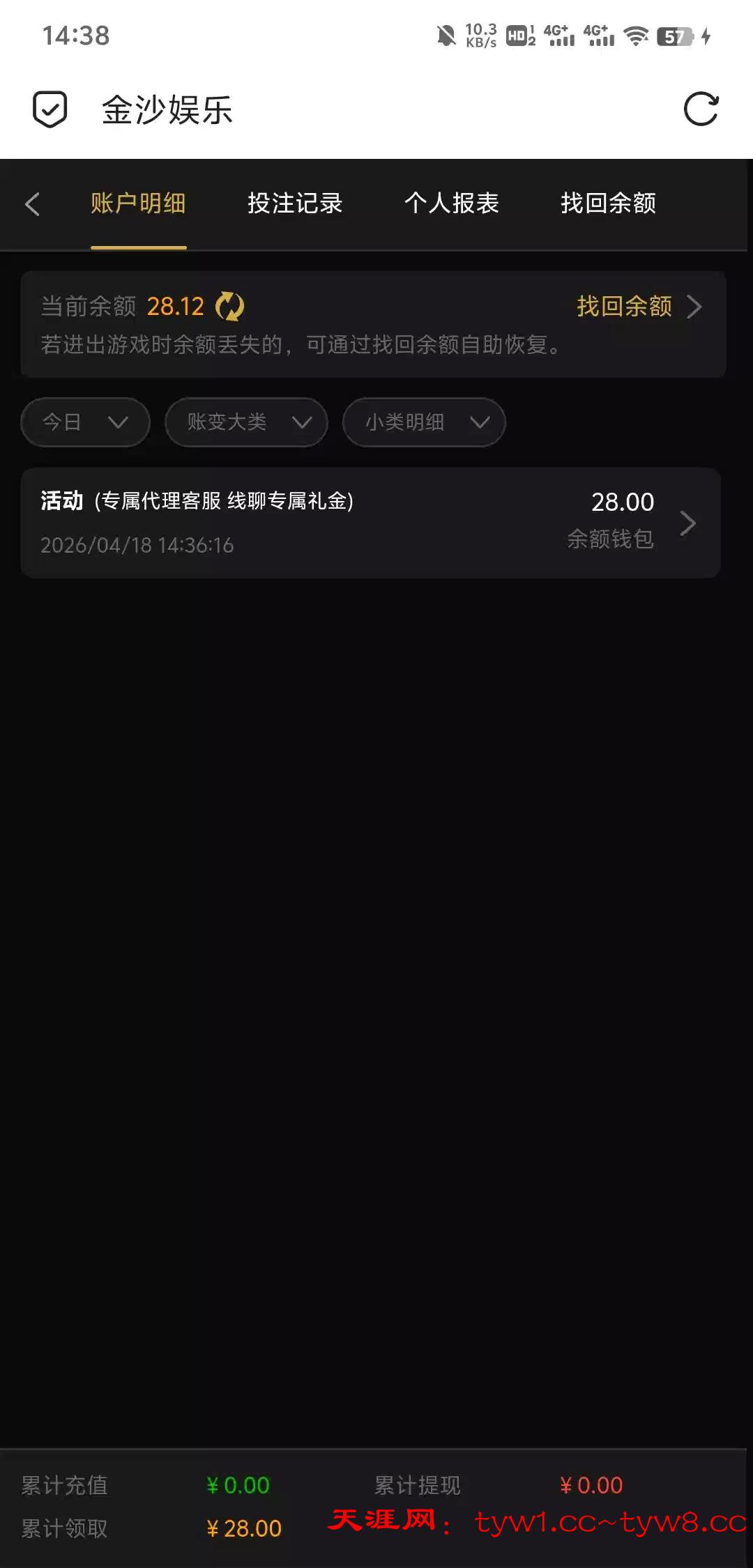Viewport: 753px width, 1568px height.
Task: Open the 个人报表 tab
Action: pos(452,203)
